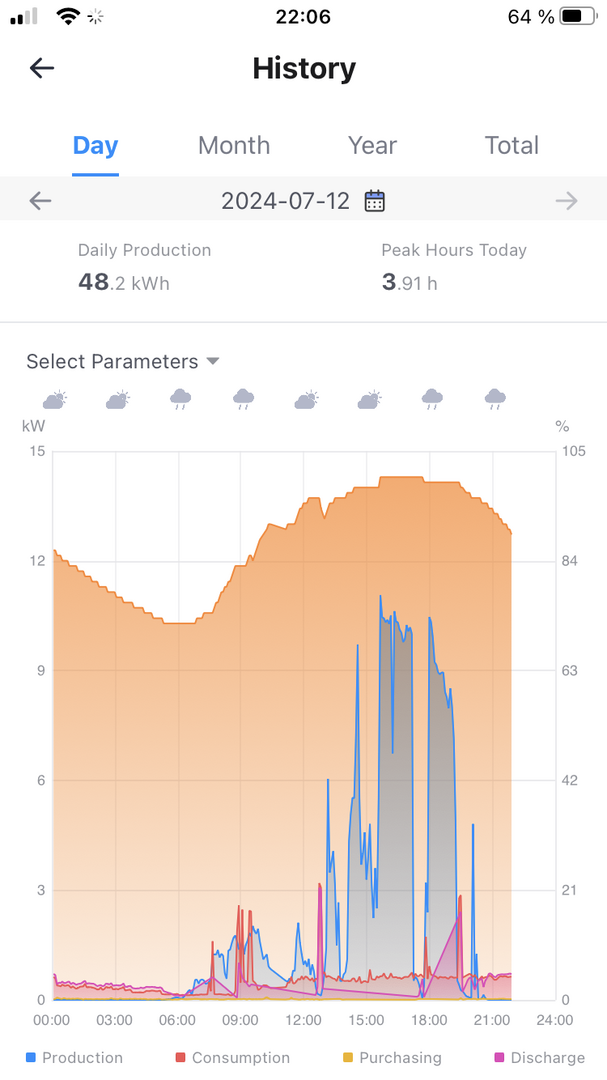Image resolution: width=607 pixels, height=1080 pixels.
Task: Toggle the Consumption series in the legend
Action: [232, 1057]
